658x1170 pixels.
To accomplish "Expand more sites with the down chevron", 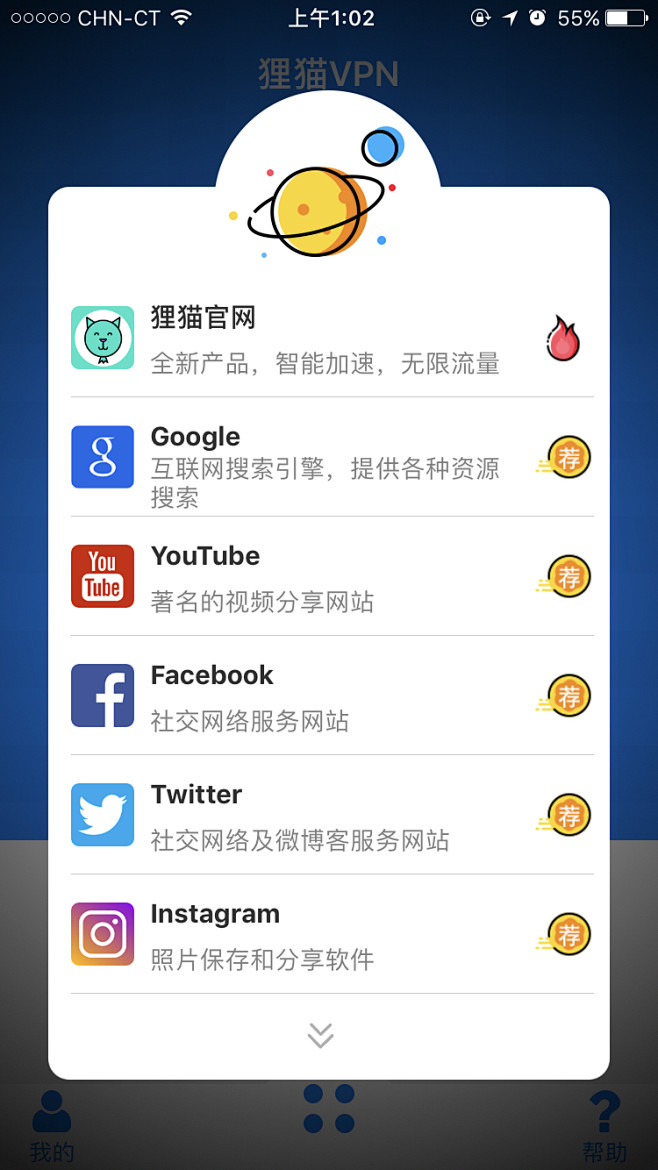I will click(321, 1035).
